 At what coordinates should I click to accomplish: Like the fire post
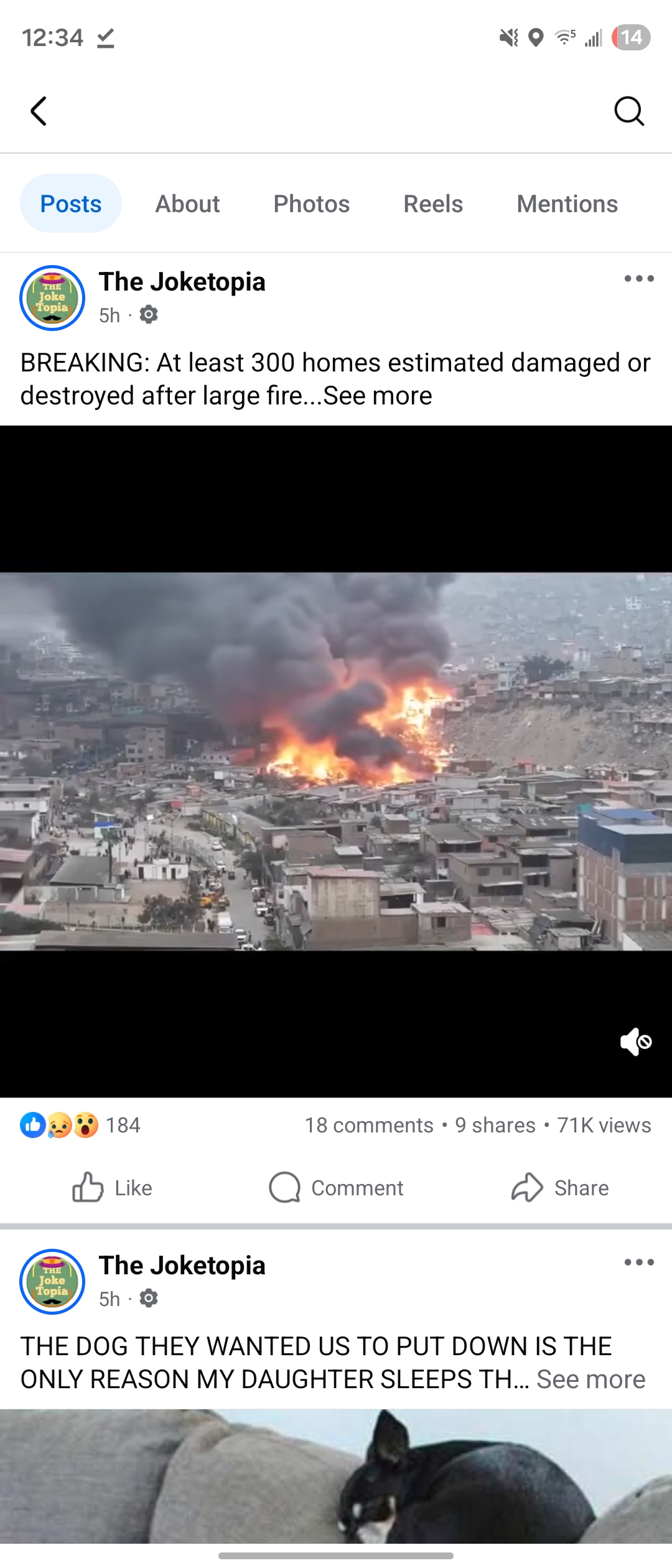point(112,1188)
